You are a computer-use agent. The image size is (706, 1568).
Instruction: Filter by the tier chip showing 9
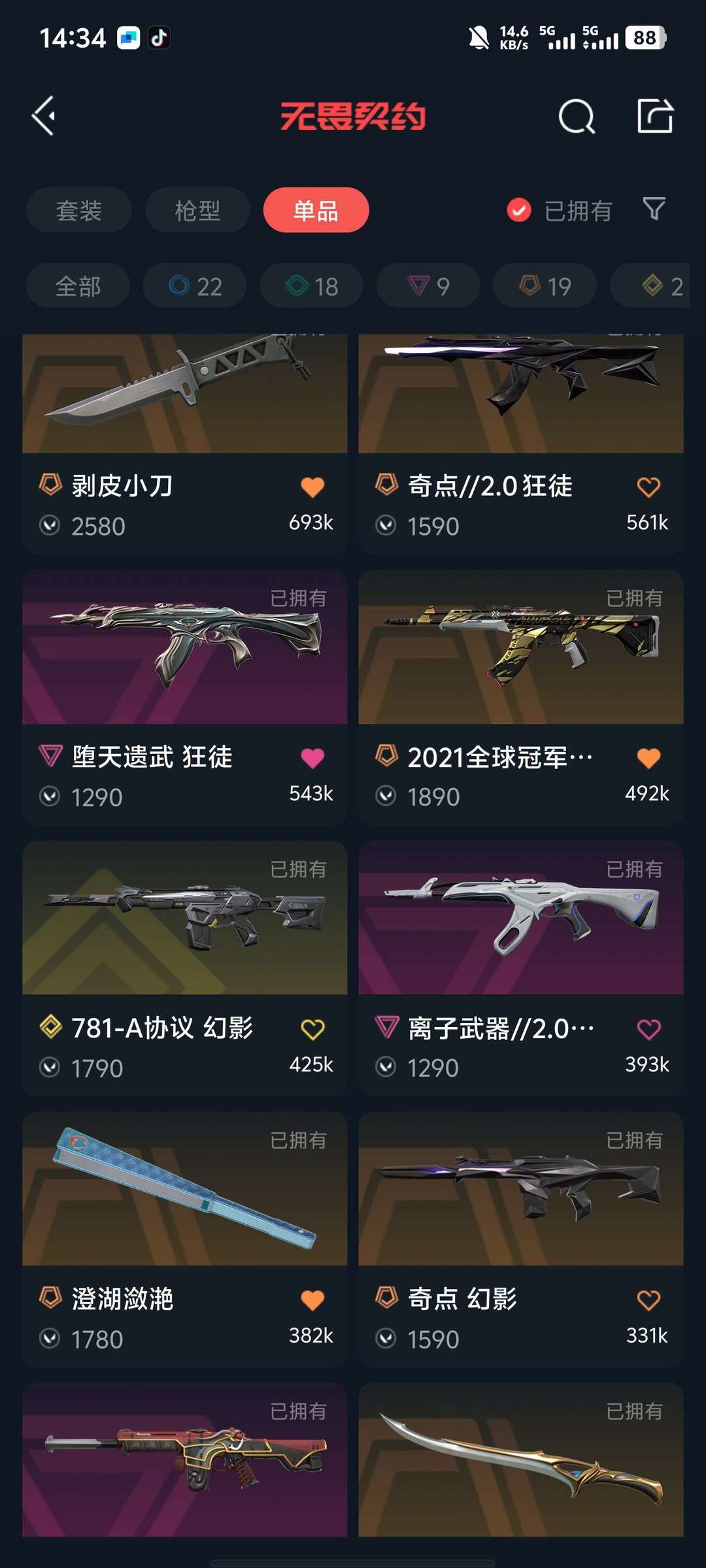[x=428, y=286]
